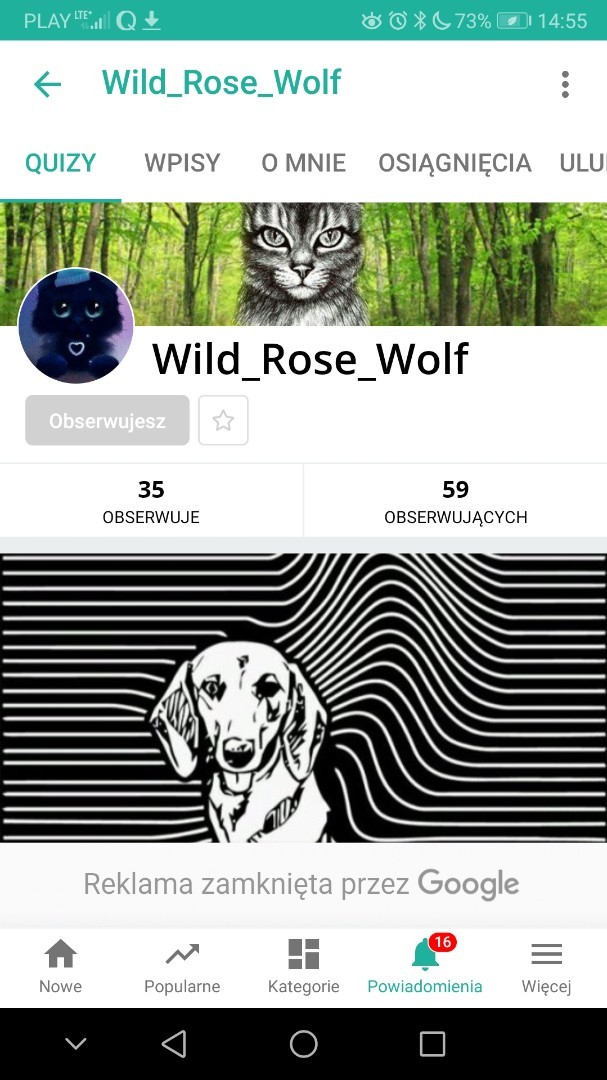607x1080 pixels.
Task: Open the O MNIE tab
Action: click(303, 163)
